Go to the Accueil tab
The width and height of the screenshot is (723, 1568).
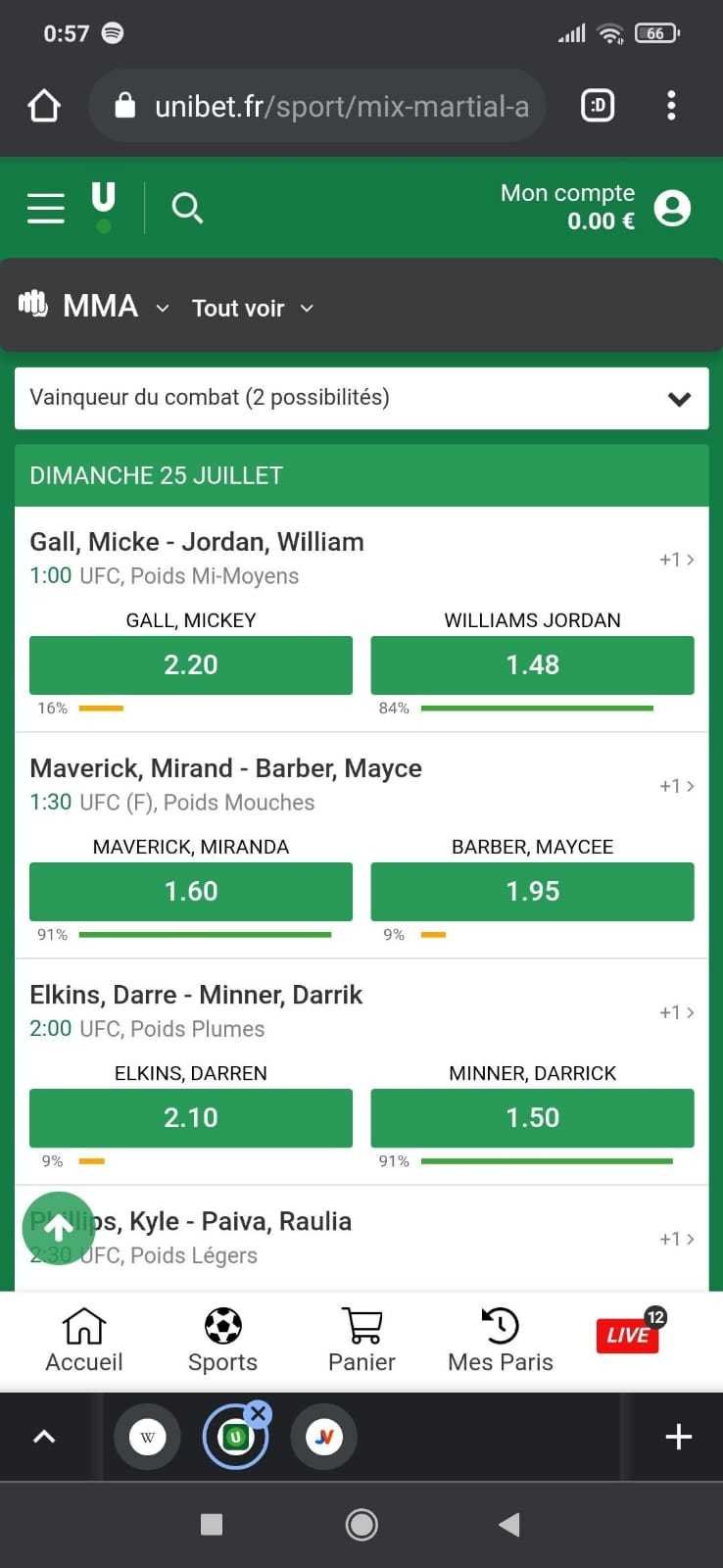(x=84, y=1341)
